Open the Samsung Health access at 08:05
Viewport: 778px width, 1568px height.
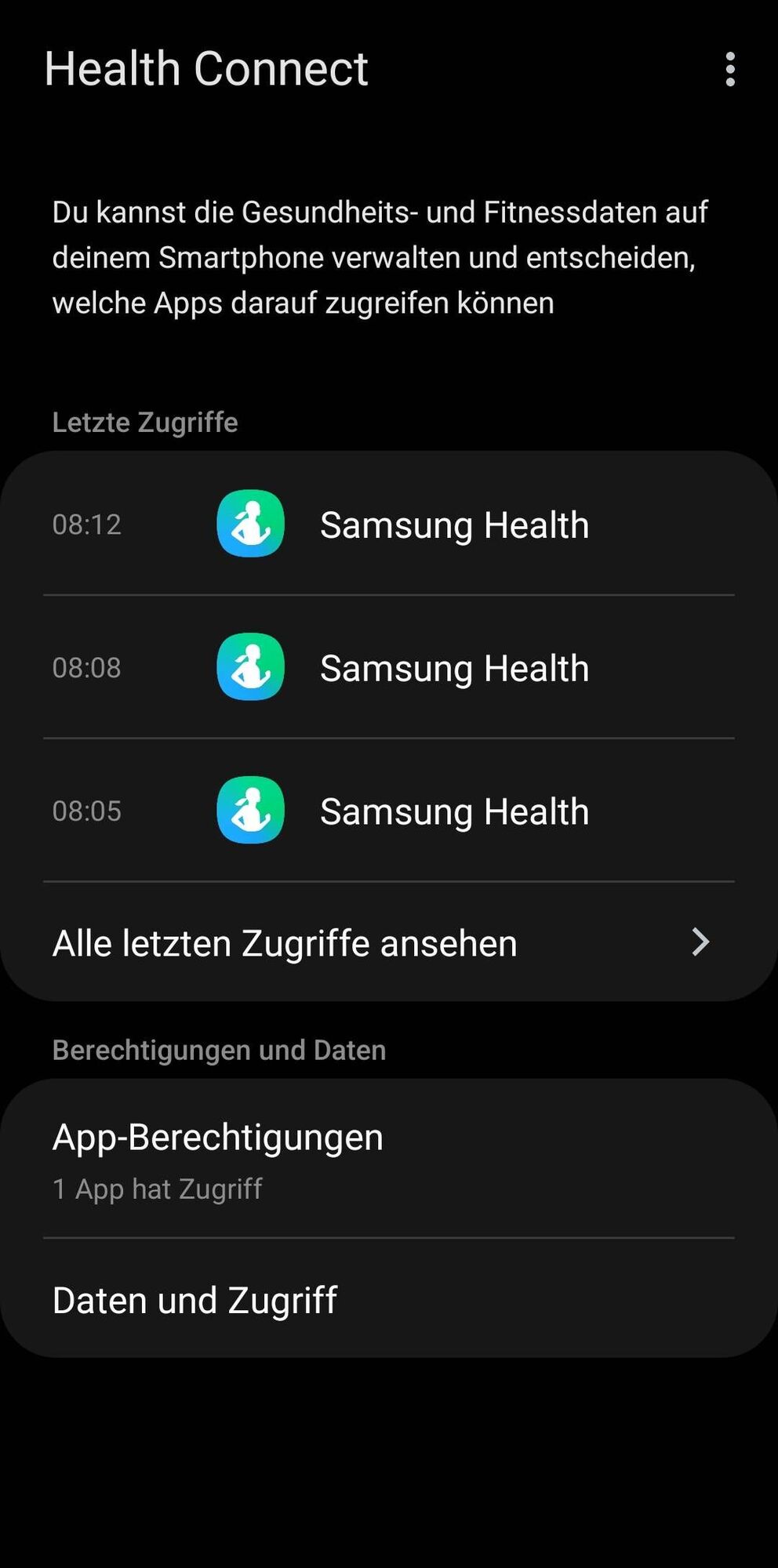tap(389, 811)
